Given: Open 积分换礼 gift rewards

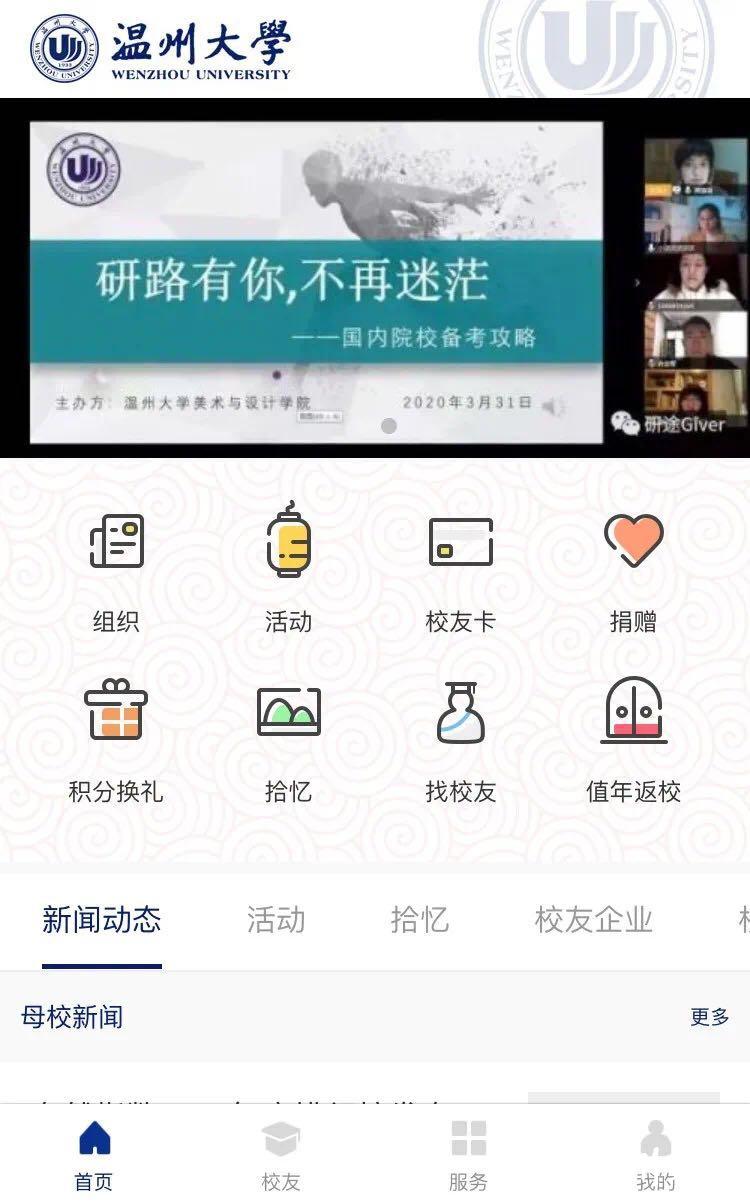Looking at the screenshot, I should pos(116,740).
